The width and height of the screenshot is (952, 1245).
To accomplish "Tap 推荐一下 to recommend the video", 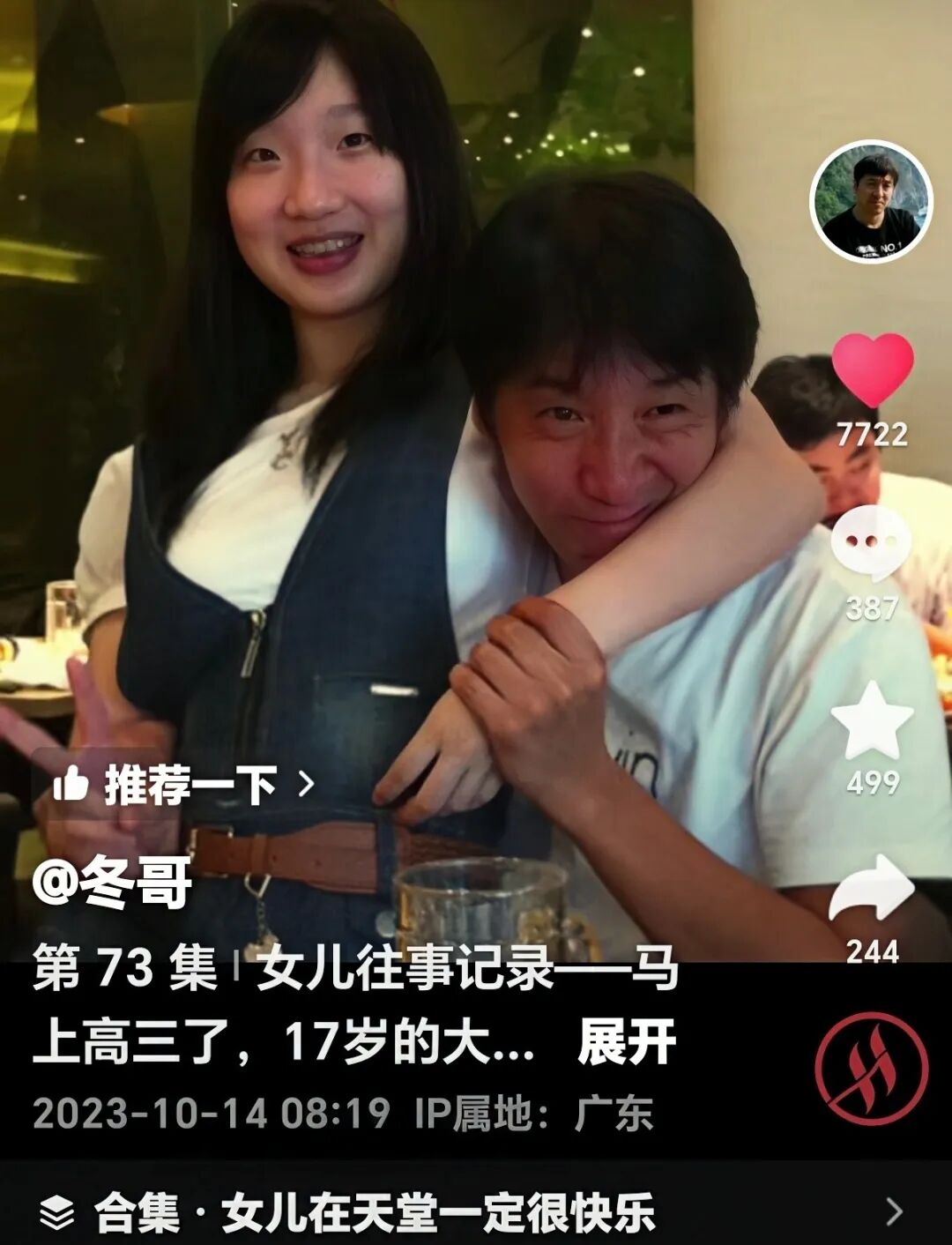I will coord(183,784).
